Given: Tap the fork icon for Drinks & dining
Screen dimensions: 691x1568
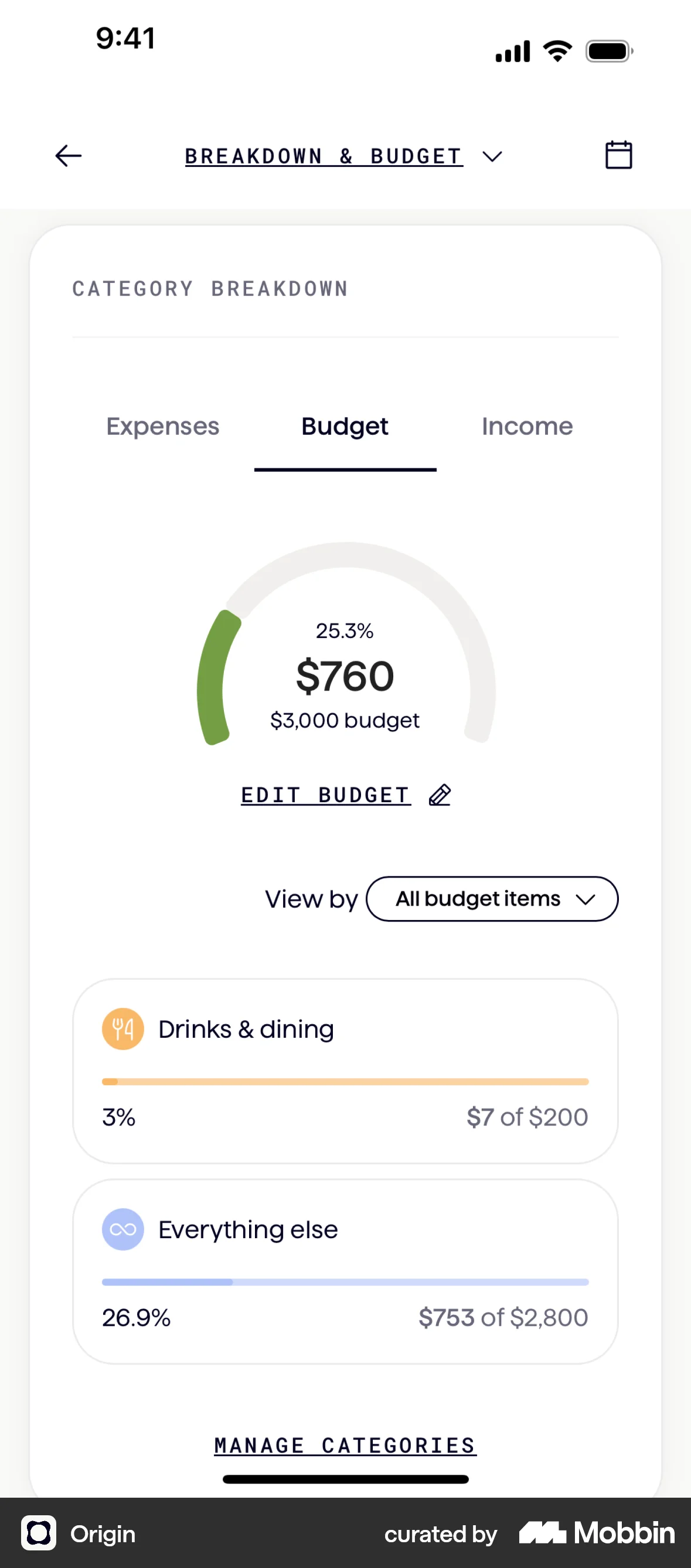Looking at the screenshot, I should (x=122, y=1030).
